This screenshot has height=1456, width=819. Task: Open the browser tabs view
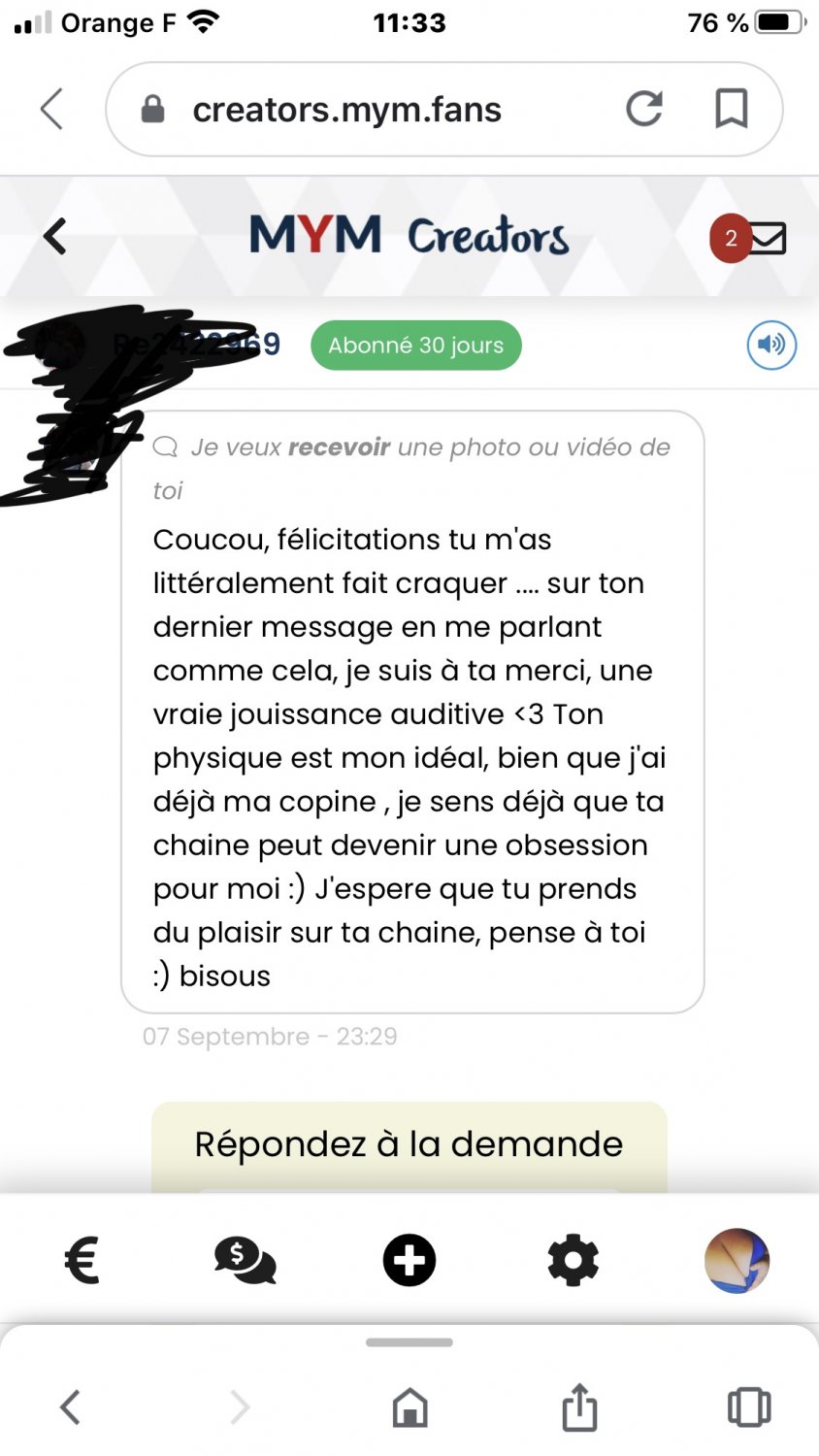749,1406
